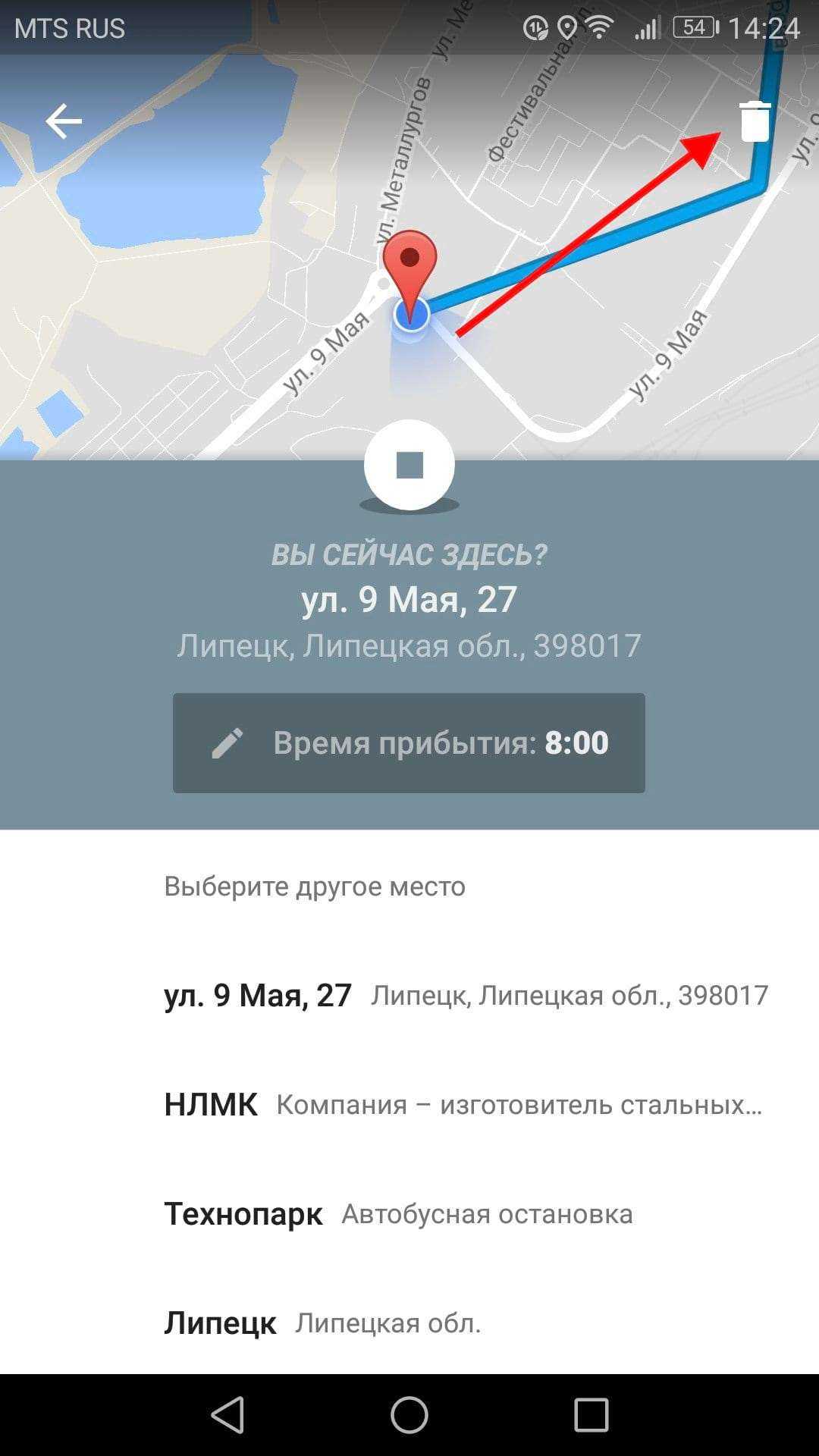Tap the round stop marker button
Viewport: 819px width, 1456px height.
[x=409, y=465]
